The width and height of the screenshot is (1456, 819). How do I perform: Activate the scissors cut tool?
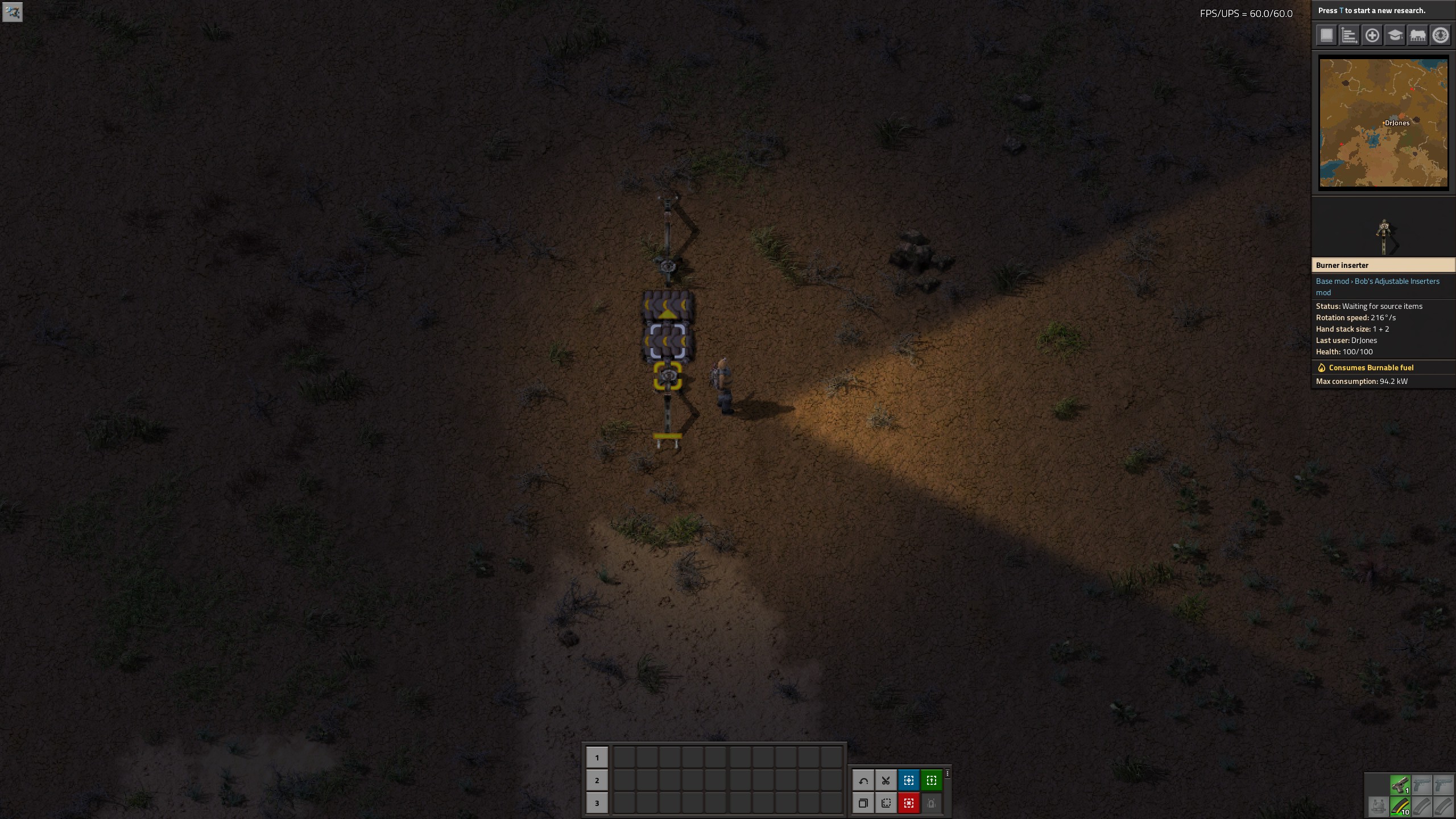tap(886, 781)
